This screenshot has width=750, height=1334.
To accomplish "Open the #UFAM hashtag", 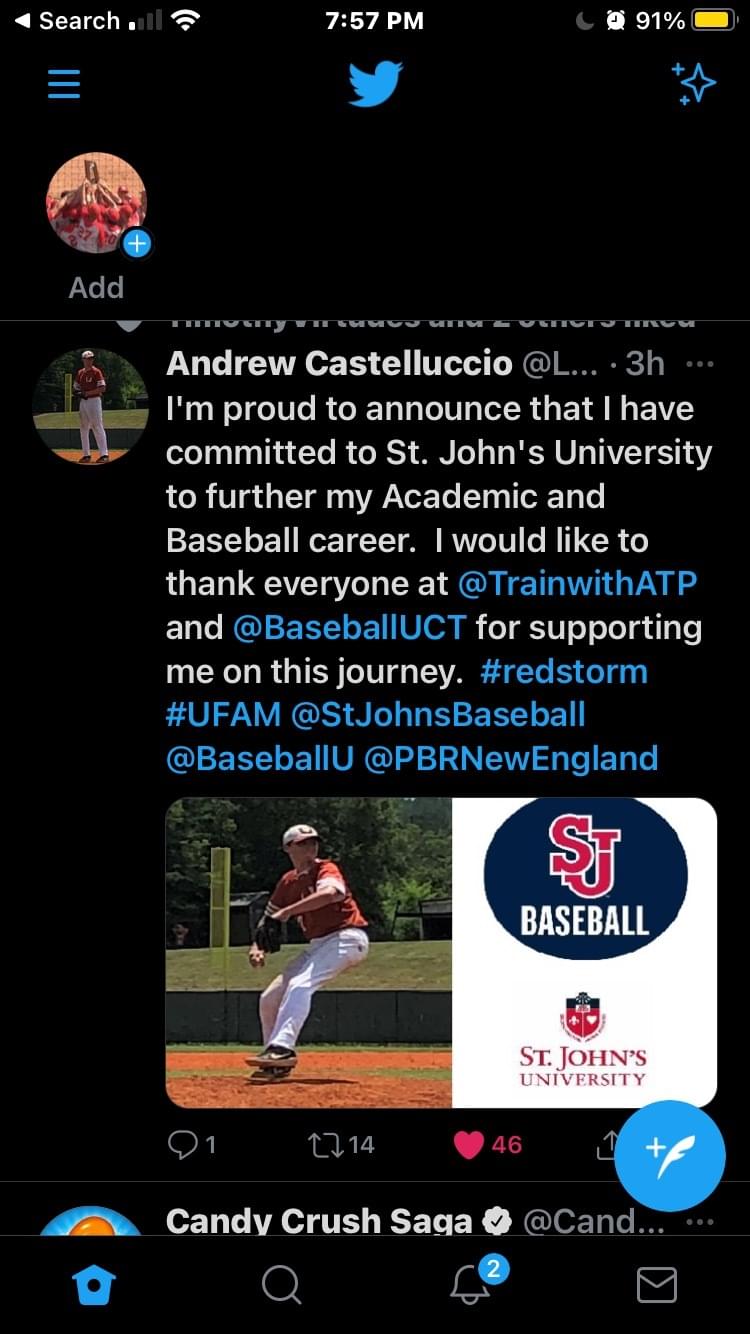I will click(223, 715).
